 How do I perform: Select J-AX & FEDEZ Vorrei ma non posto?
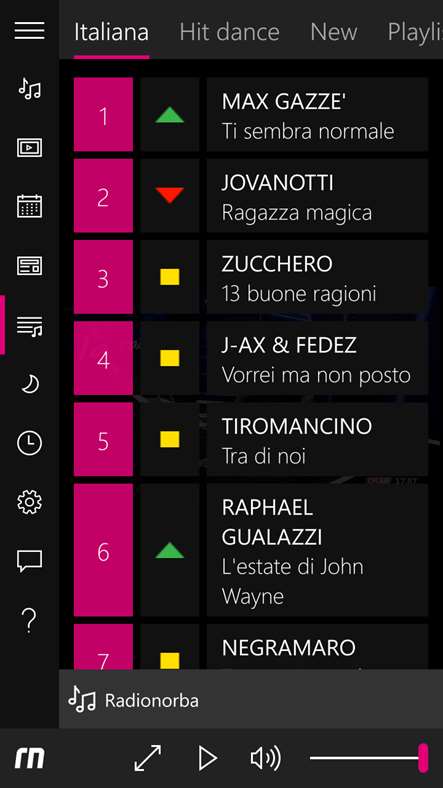317,358
